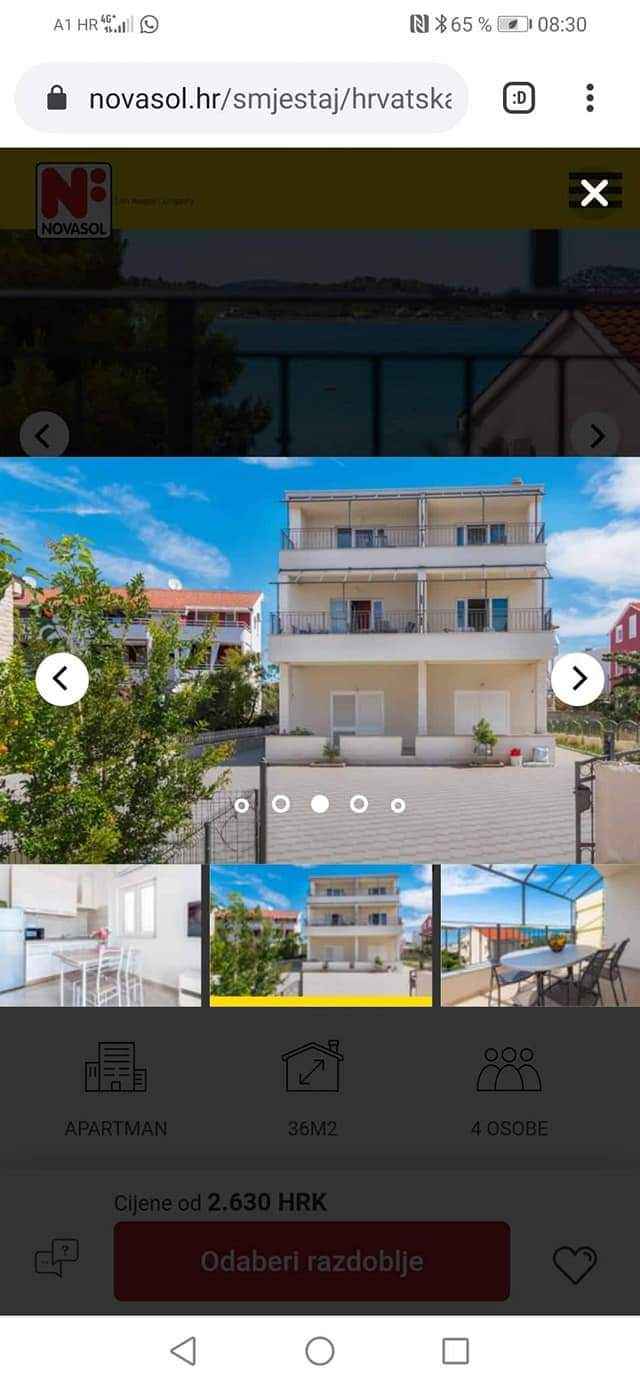Go back using system navigation
Image resolution: width=640 pixels, height=1387 pixels.
click(x=183, y=1351)
